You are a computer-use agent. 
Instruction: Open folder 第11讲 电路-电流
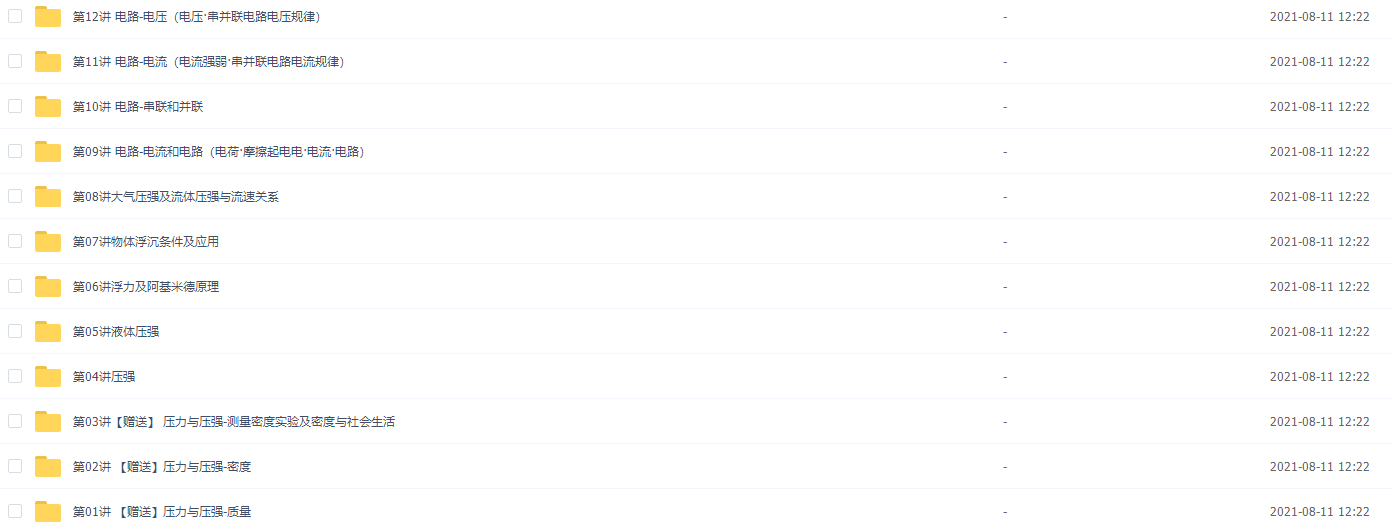click(208, 62)
